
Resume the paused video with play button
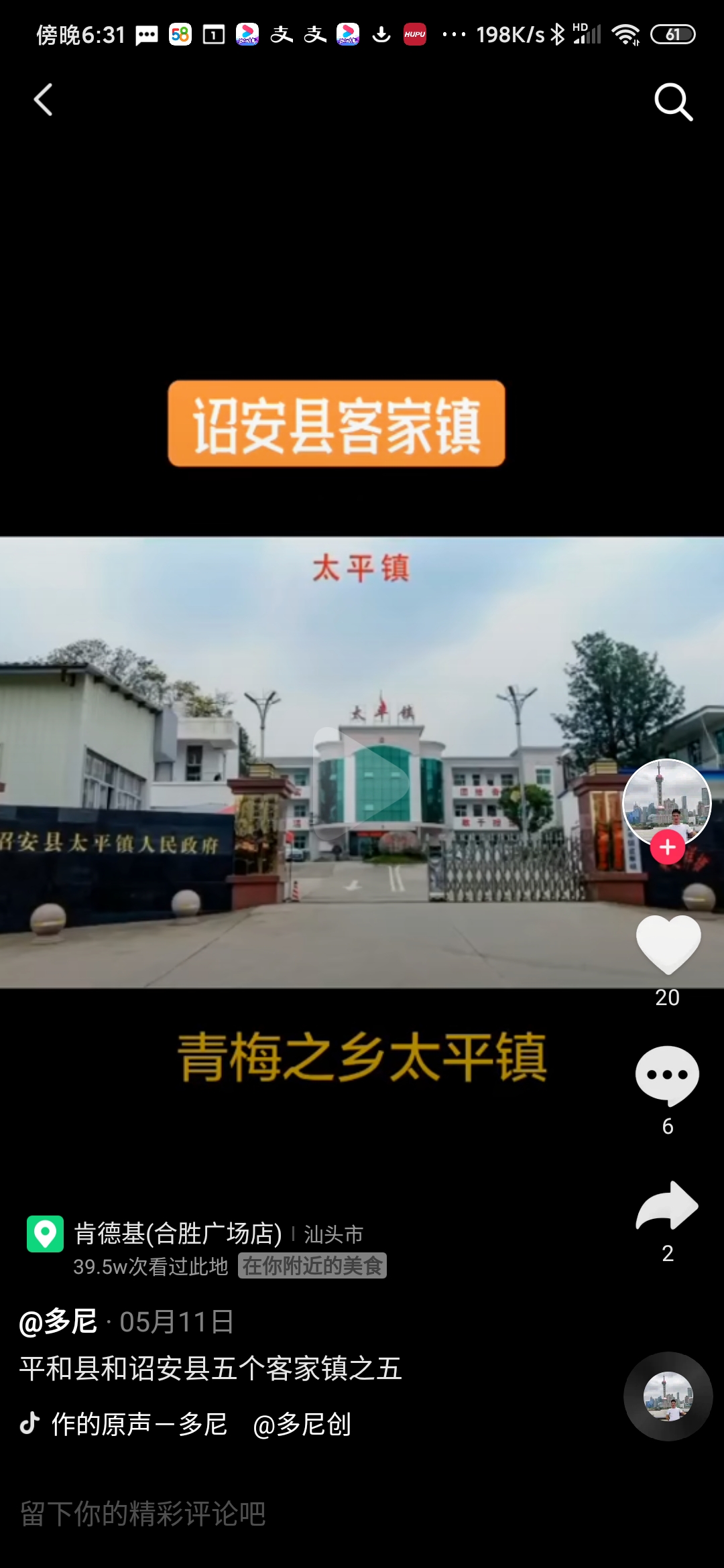(x=362, y=782)
